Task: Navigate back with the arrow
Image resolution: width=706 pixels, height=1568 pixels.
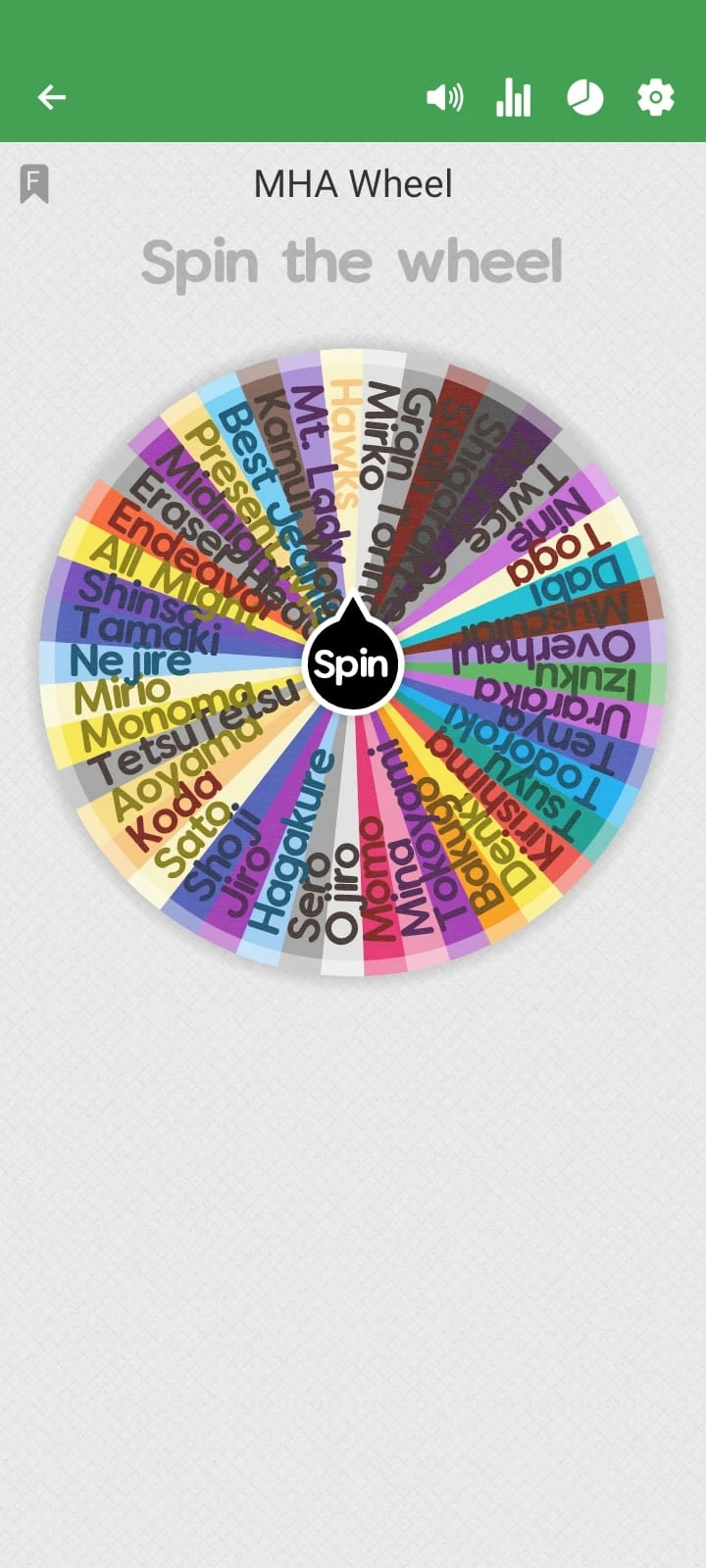Action: (52, 97)
